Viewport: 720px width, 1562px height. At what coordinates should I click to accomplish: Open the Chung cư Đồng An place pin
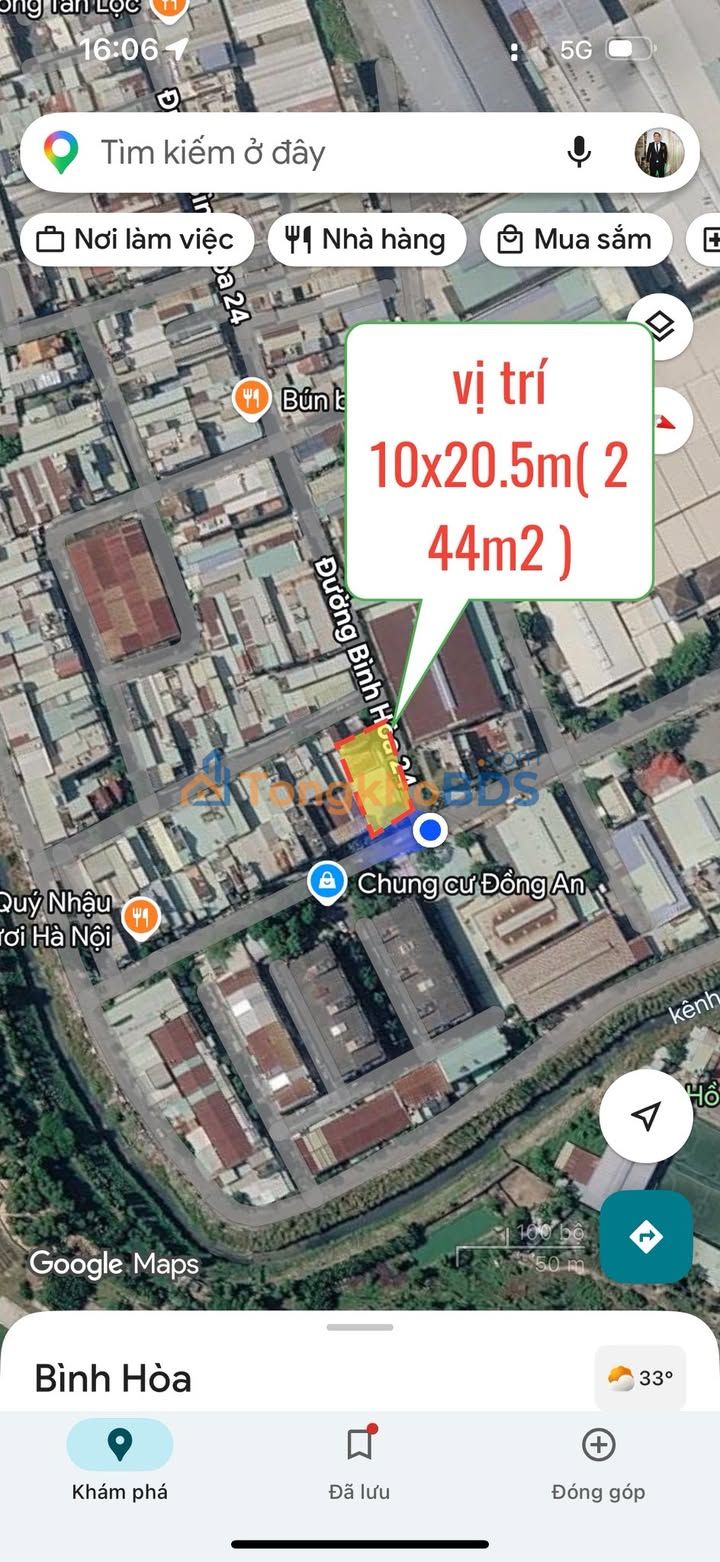point(326,883)
